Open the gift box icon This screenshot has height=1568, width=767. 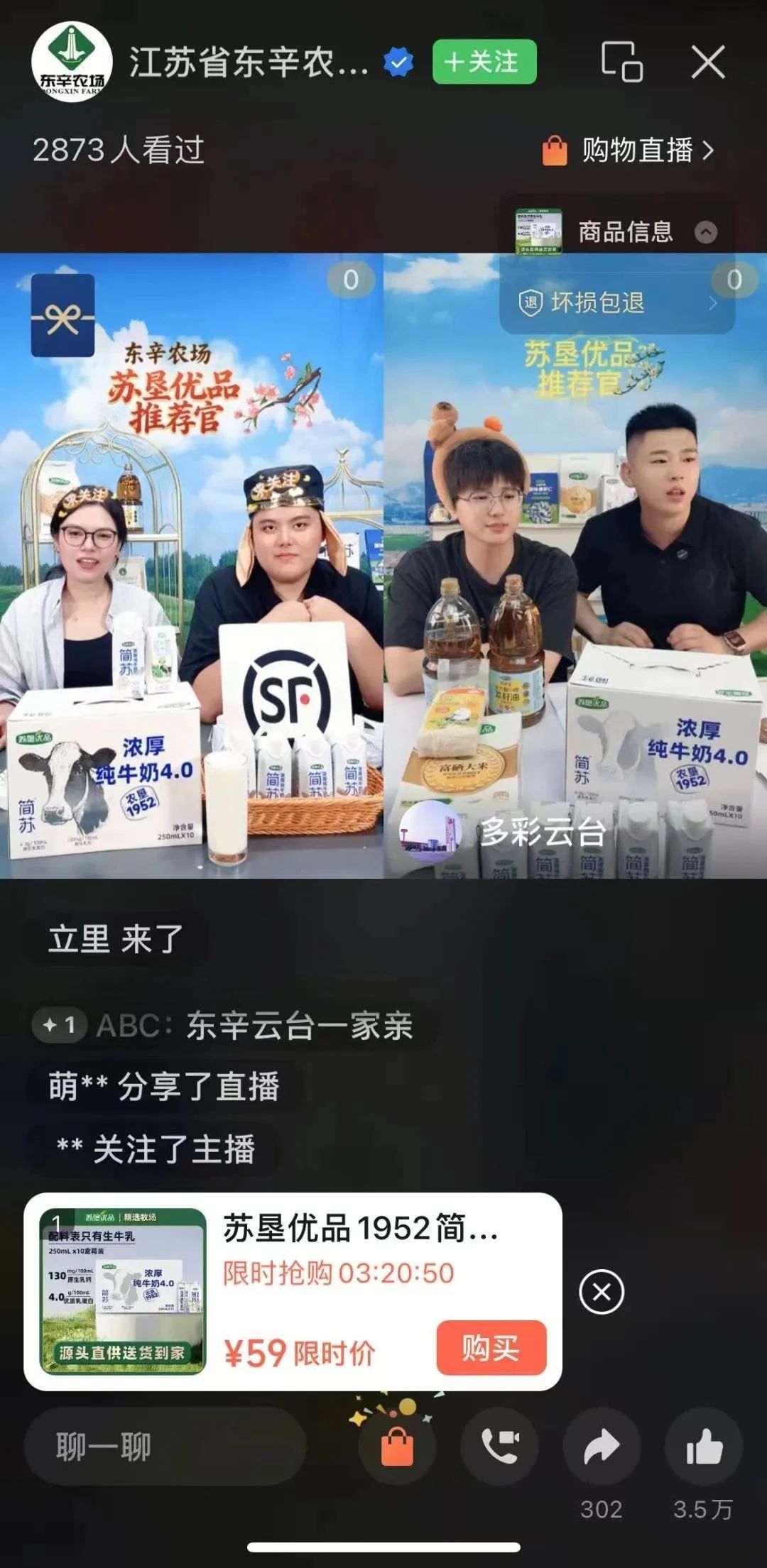[62, 316]
